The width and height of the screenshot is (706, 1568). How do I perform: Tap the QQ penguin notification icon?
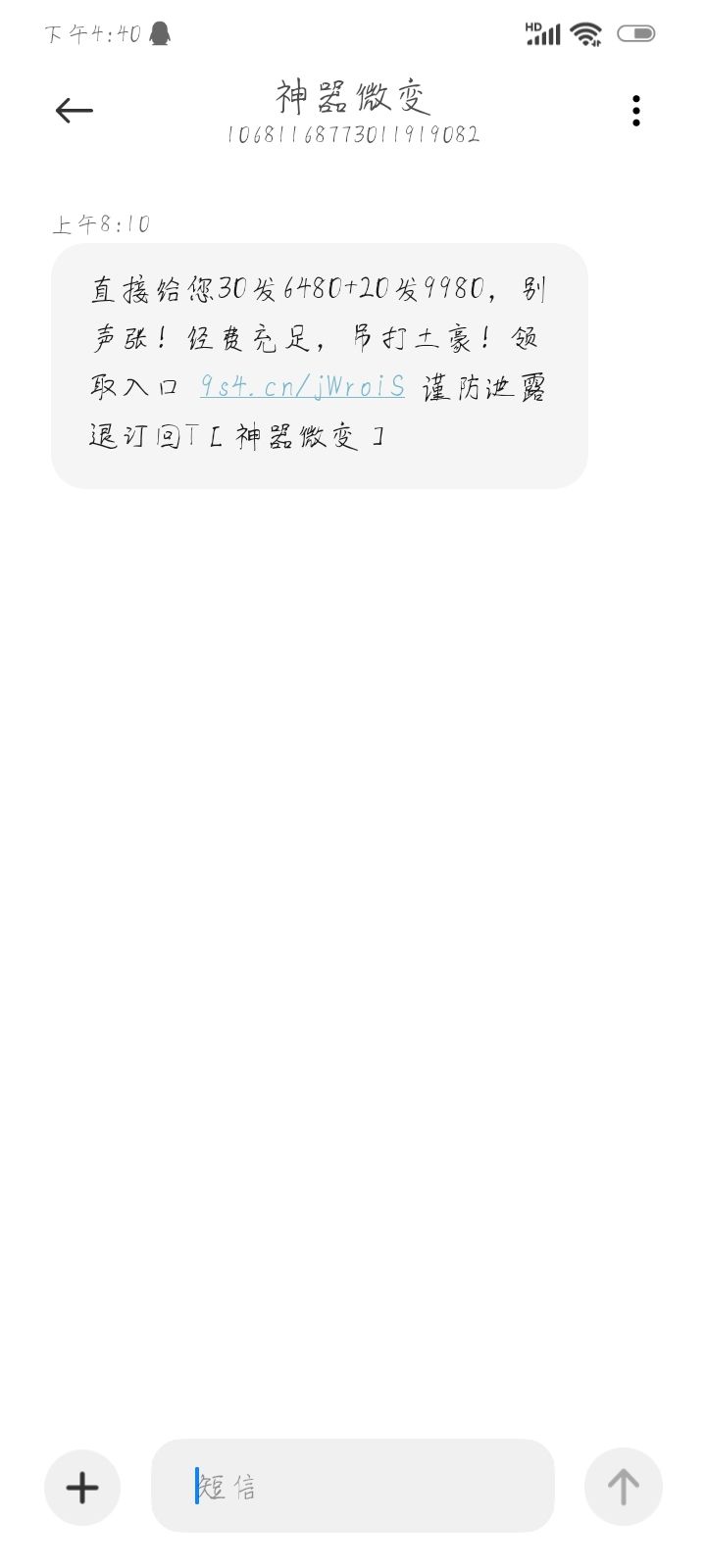pyautogui.click(x=157, y=32)
